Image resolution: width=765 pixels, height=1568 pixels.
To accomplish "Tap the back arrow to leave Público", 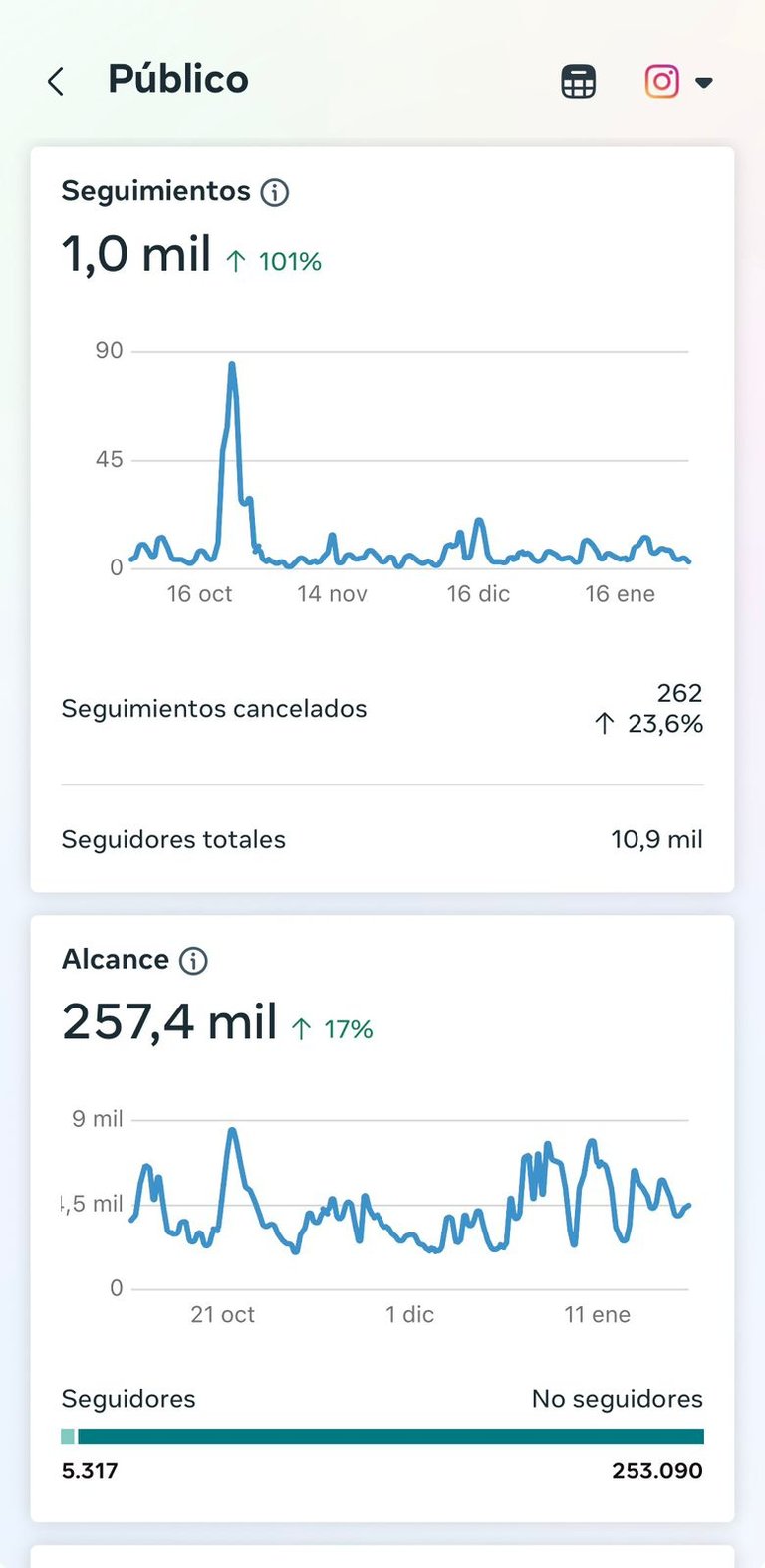I will (56, 80).
